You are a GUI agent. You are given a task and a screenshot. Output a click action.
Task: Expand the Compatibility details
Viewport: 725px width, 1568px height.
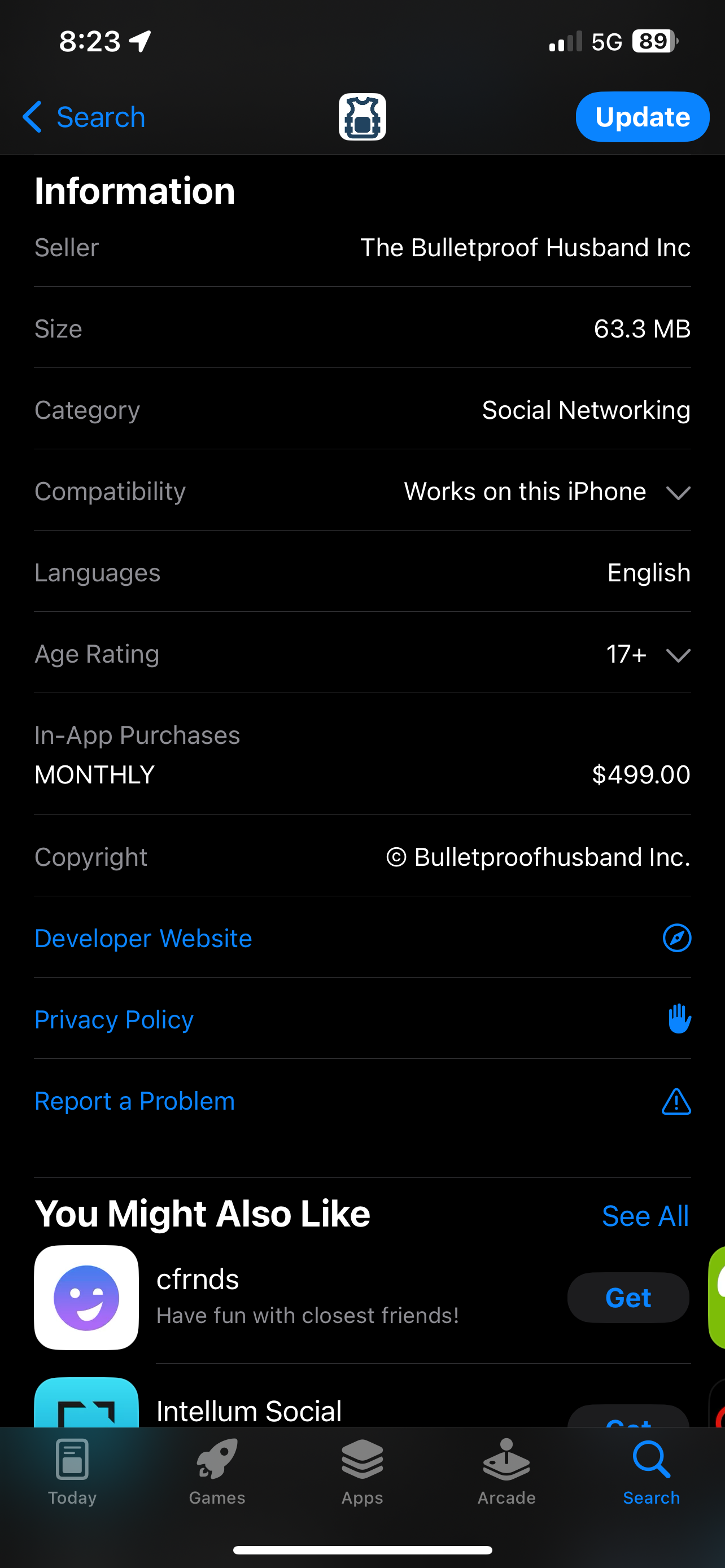678,492
